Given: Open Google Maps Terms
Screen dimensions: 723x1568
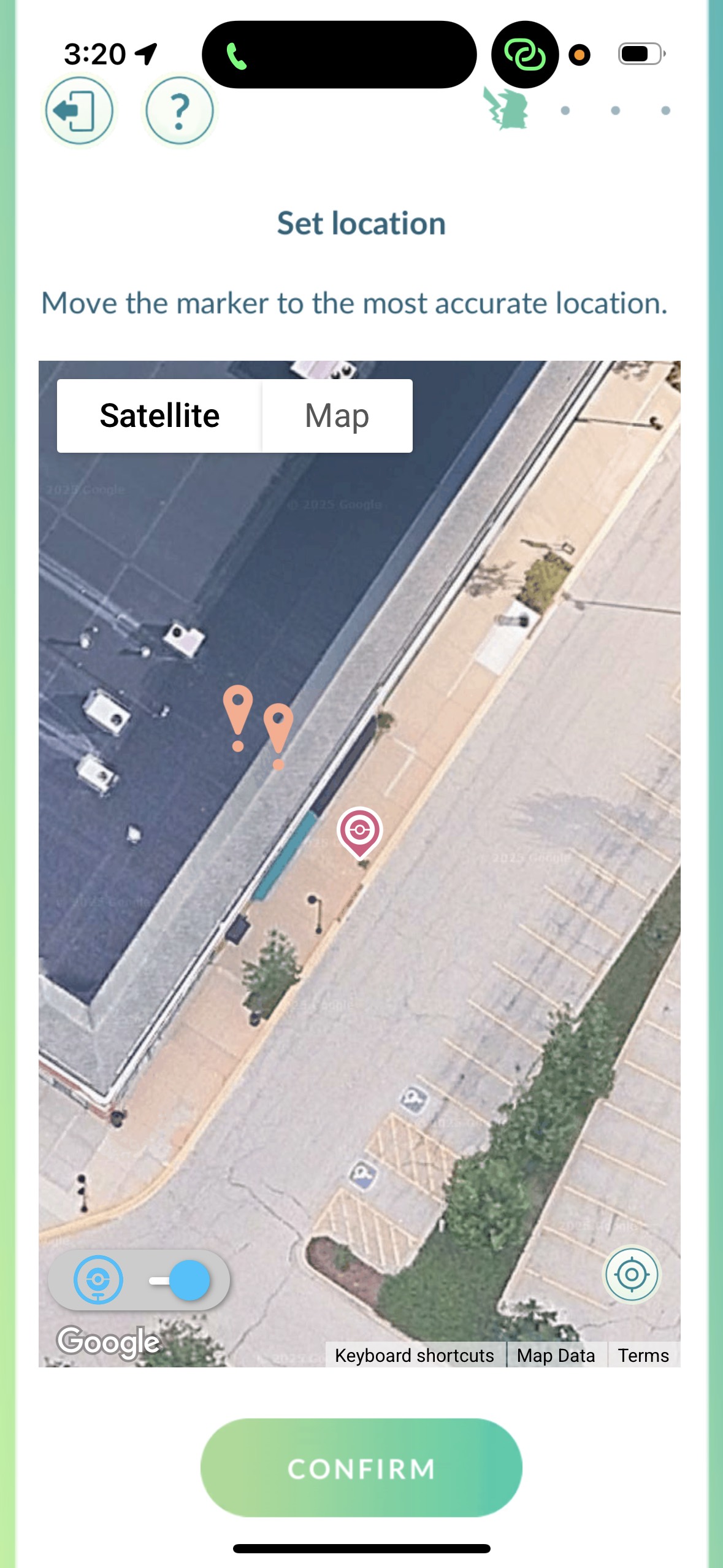Looking at the screenshot, I should (643, 1355).
